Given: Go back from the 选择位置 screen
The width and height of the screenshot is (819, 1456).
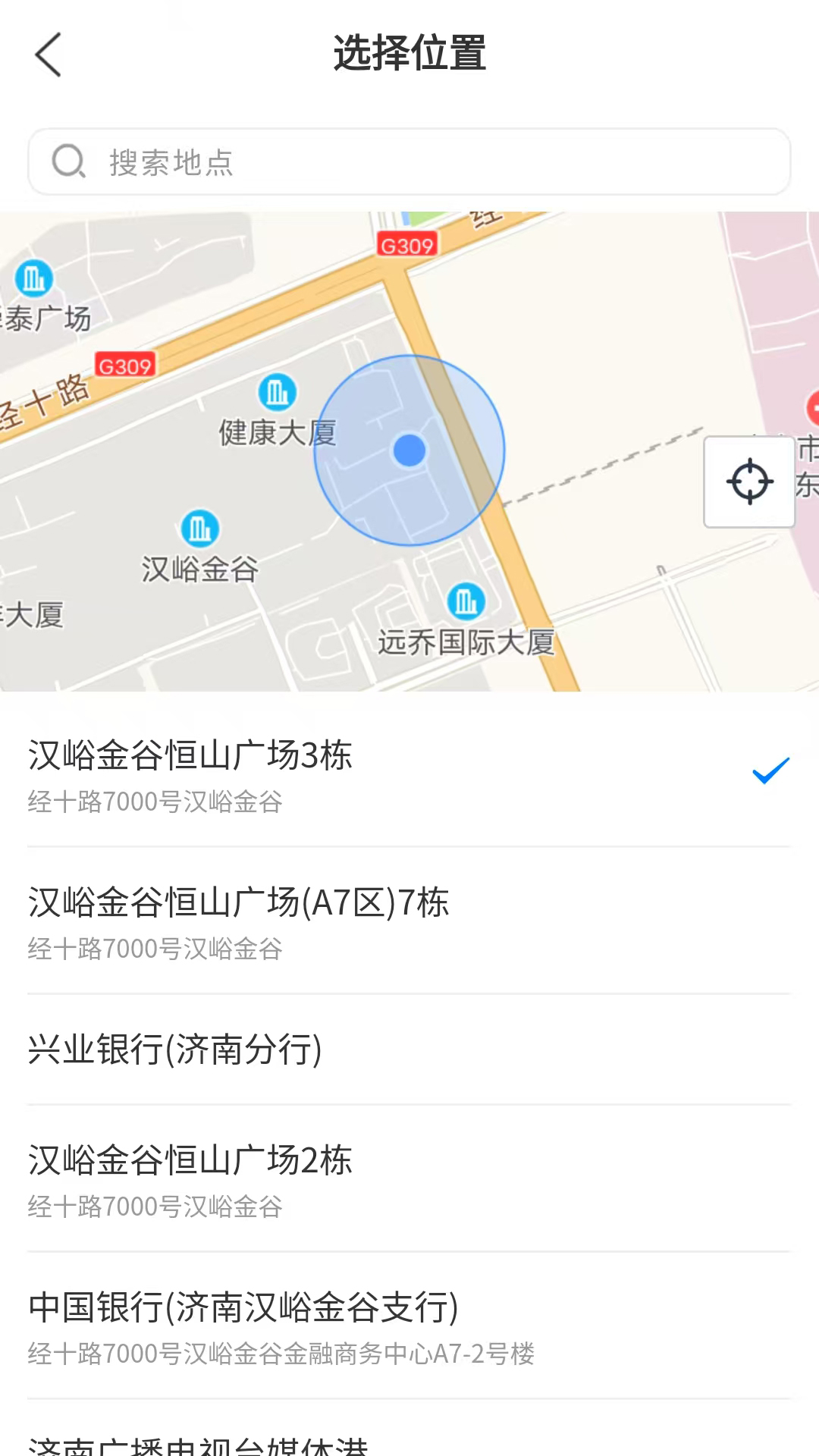Looking at the screenshot, I should point(49,55).
